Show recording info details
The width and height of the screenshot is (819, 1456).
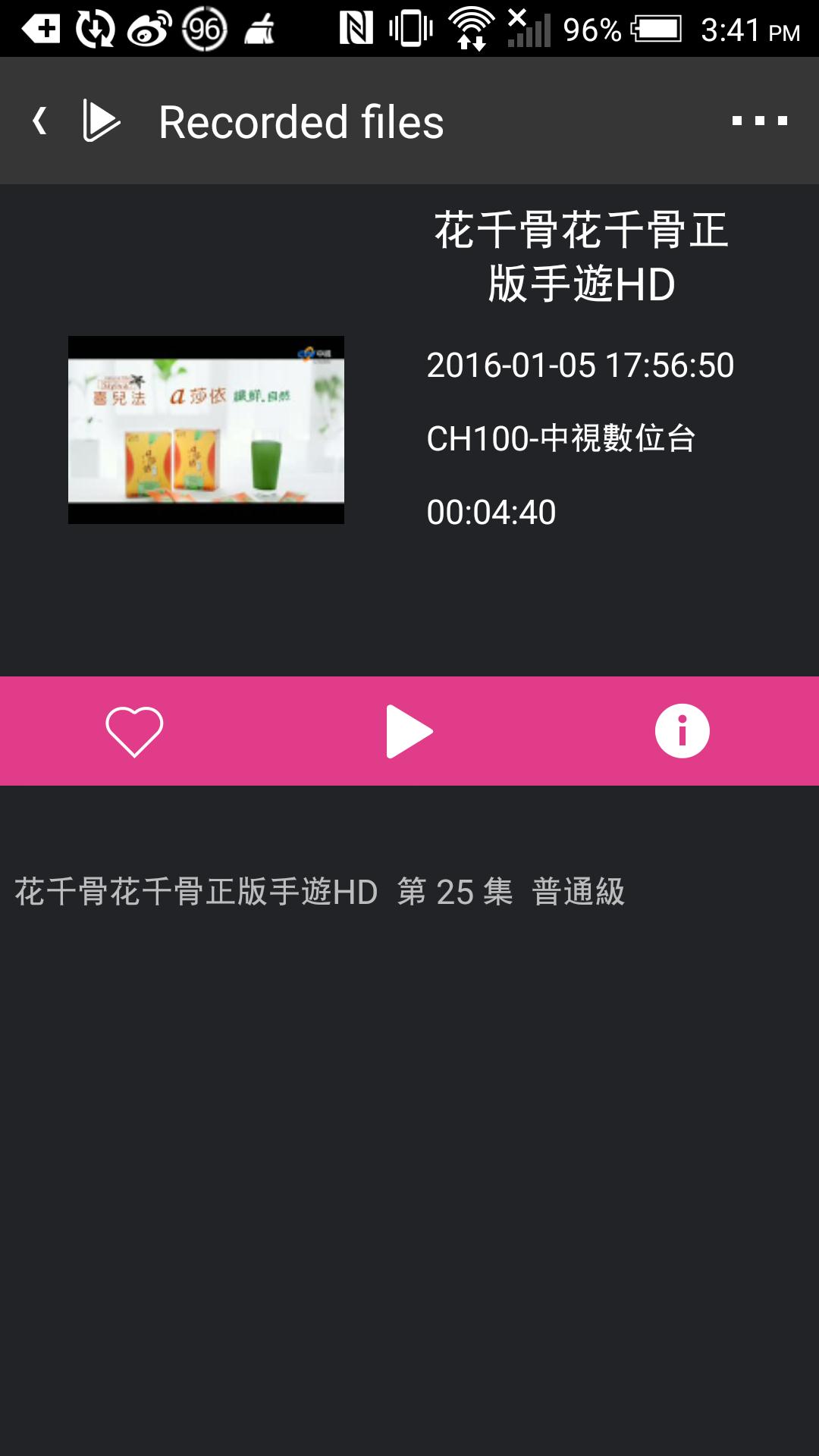pyautogui.click(x=682, y=732)
